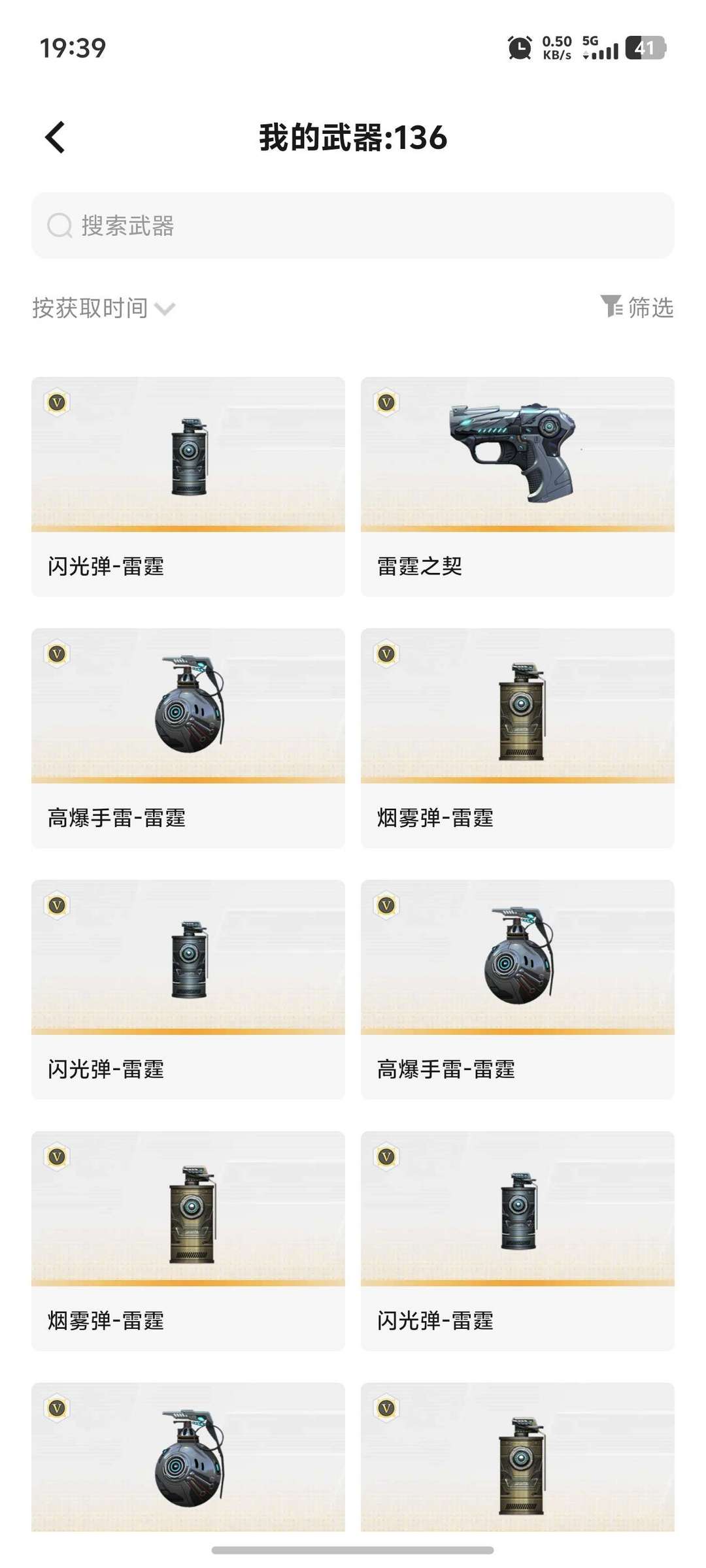Image resolution: width=706 pixels, height=1568 pixels.
Task: Open the 闪光弹-雷霆 card beside 雷霆之契
Action: tap(188, 486)
